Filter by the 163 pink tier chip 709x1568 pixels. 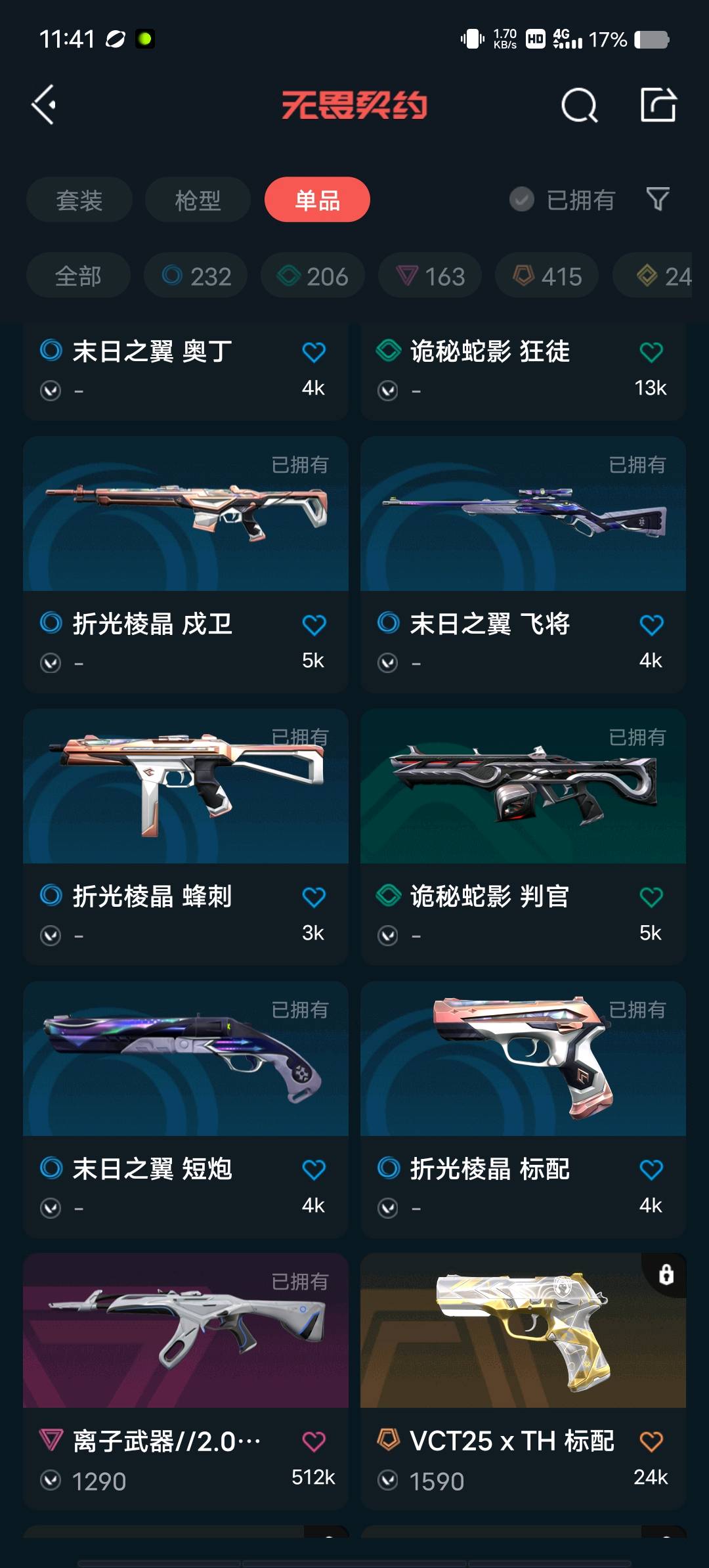tap(430, 276)
